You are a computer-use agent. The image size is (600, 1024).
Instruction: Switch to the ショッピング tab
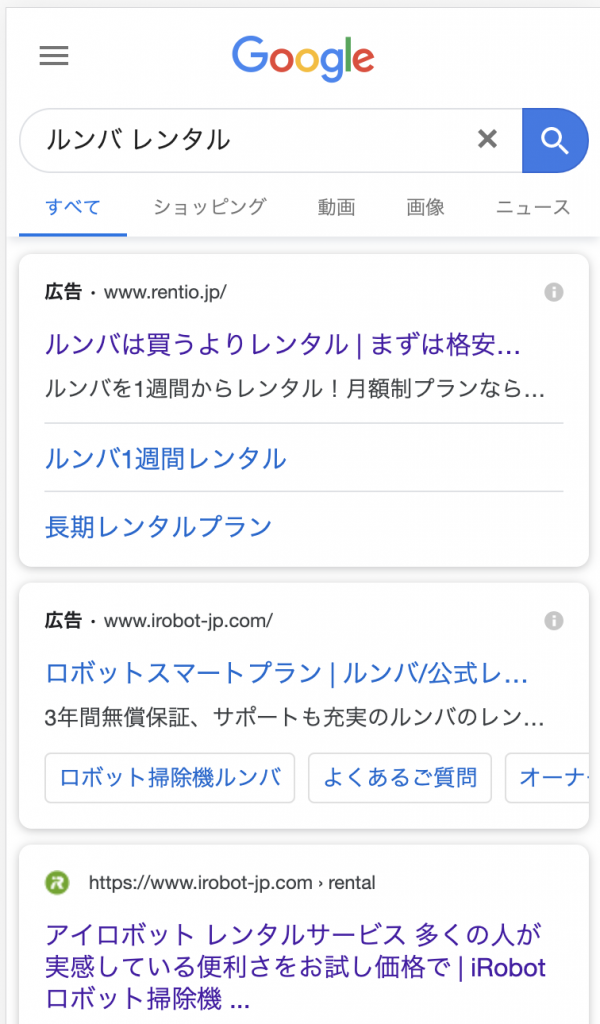(x=210, y=207)
